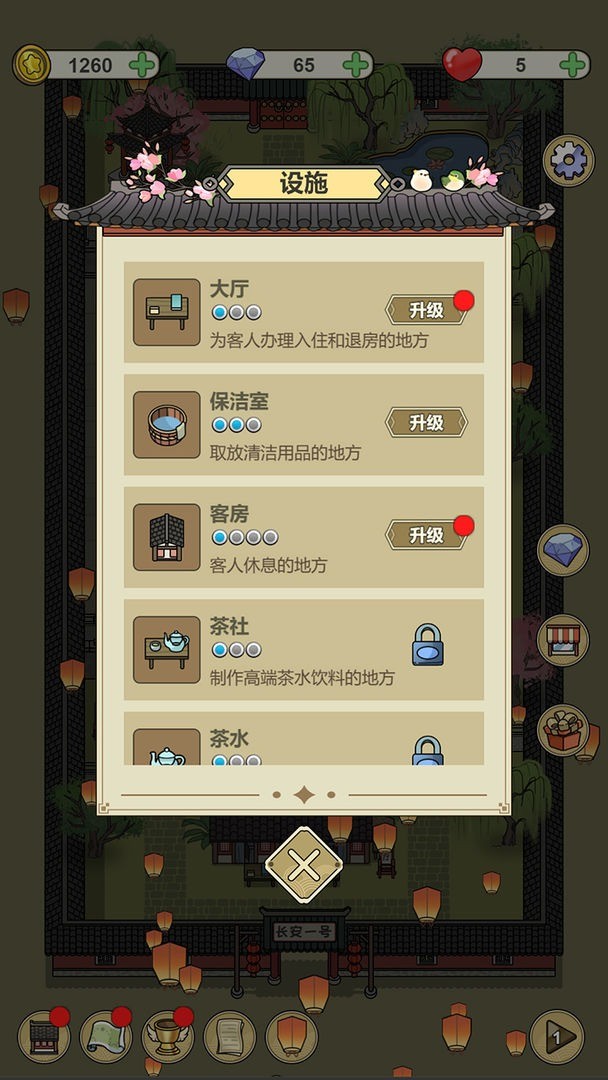Add more gold coins

point(142,65)
